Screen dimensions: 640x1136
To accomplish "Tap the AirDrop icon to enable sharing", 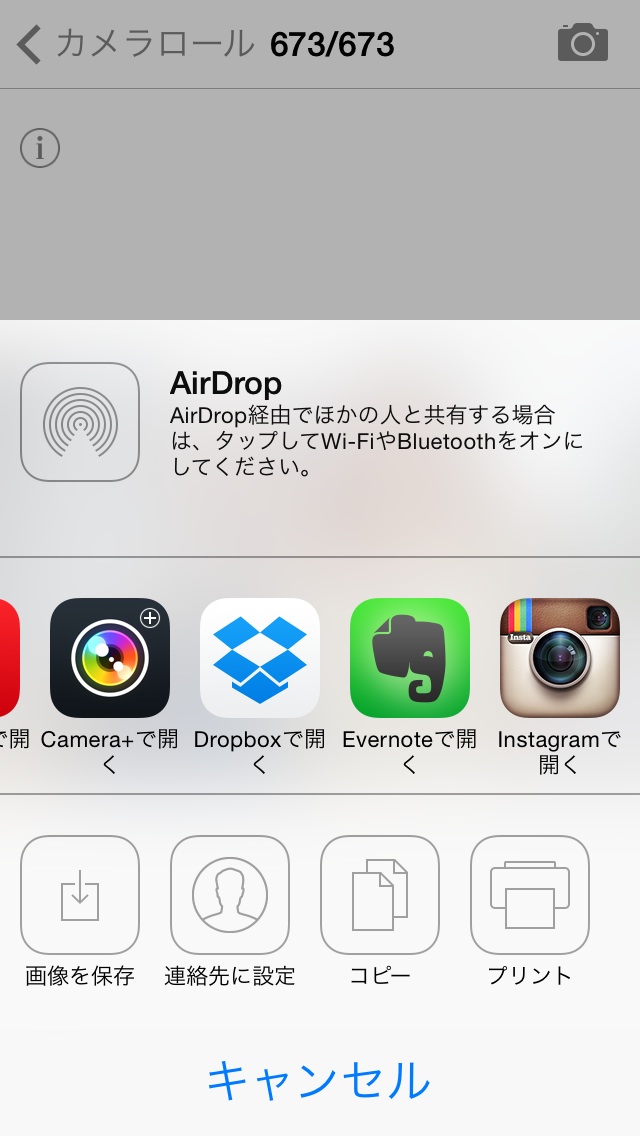I will point(80,422).
